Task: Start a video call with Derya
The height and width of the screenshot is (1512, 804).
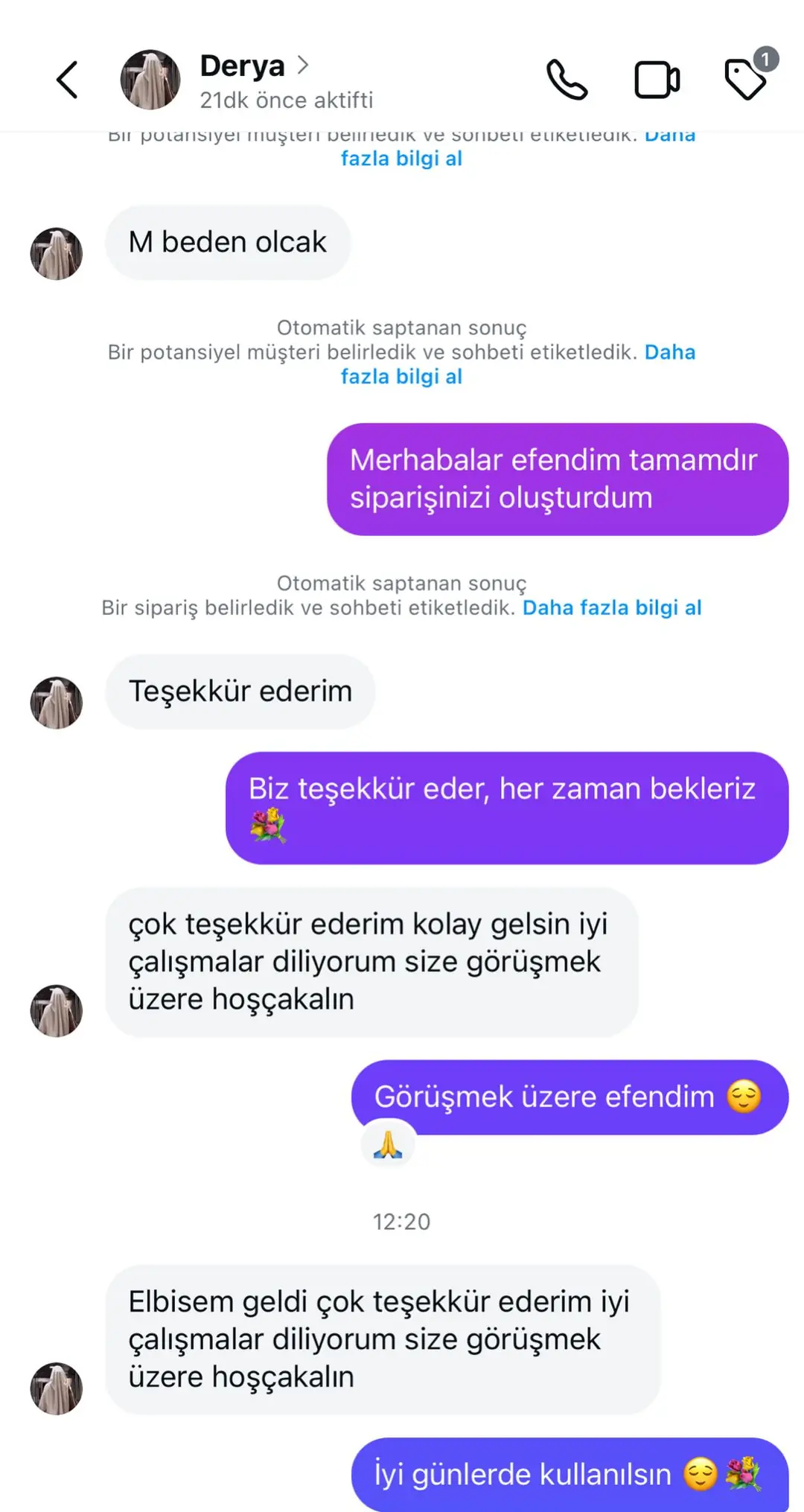Action: click(x=657, y=80)
